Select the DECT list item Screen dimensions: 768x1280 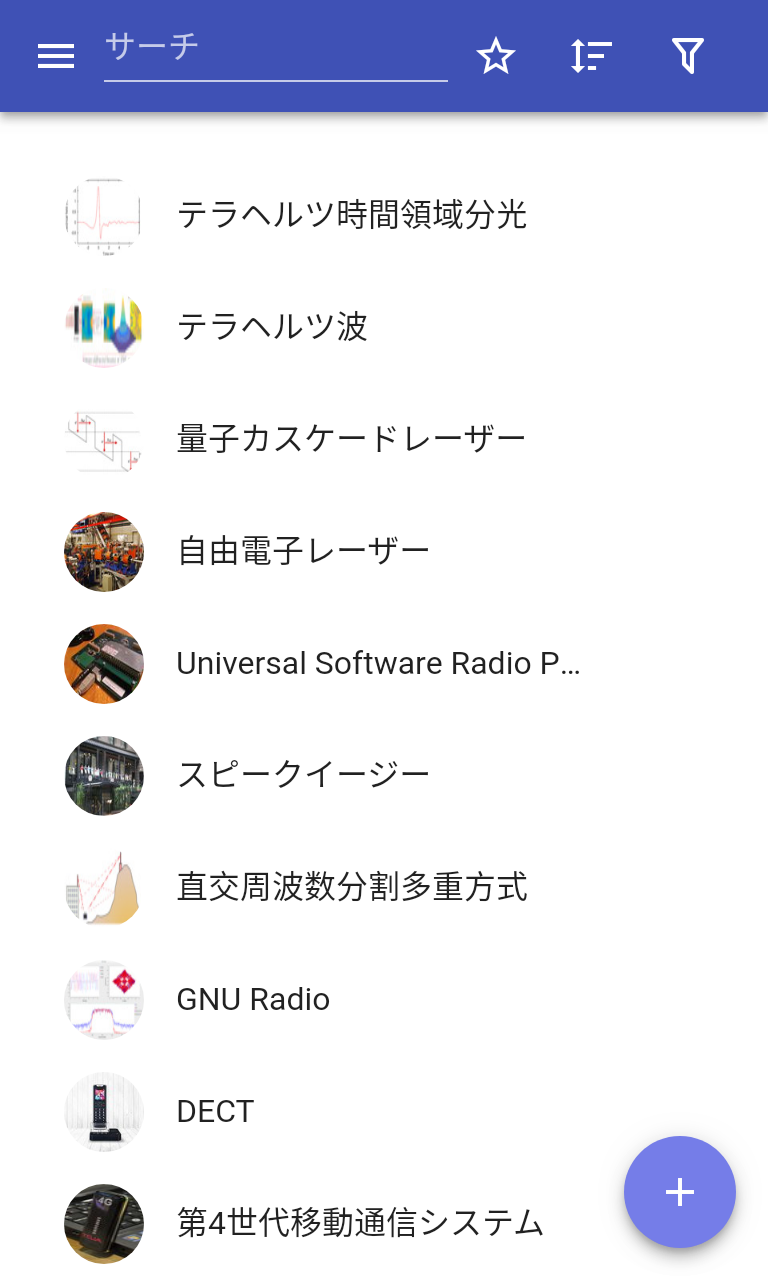(x=384, y=1111)
